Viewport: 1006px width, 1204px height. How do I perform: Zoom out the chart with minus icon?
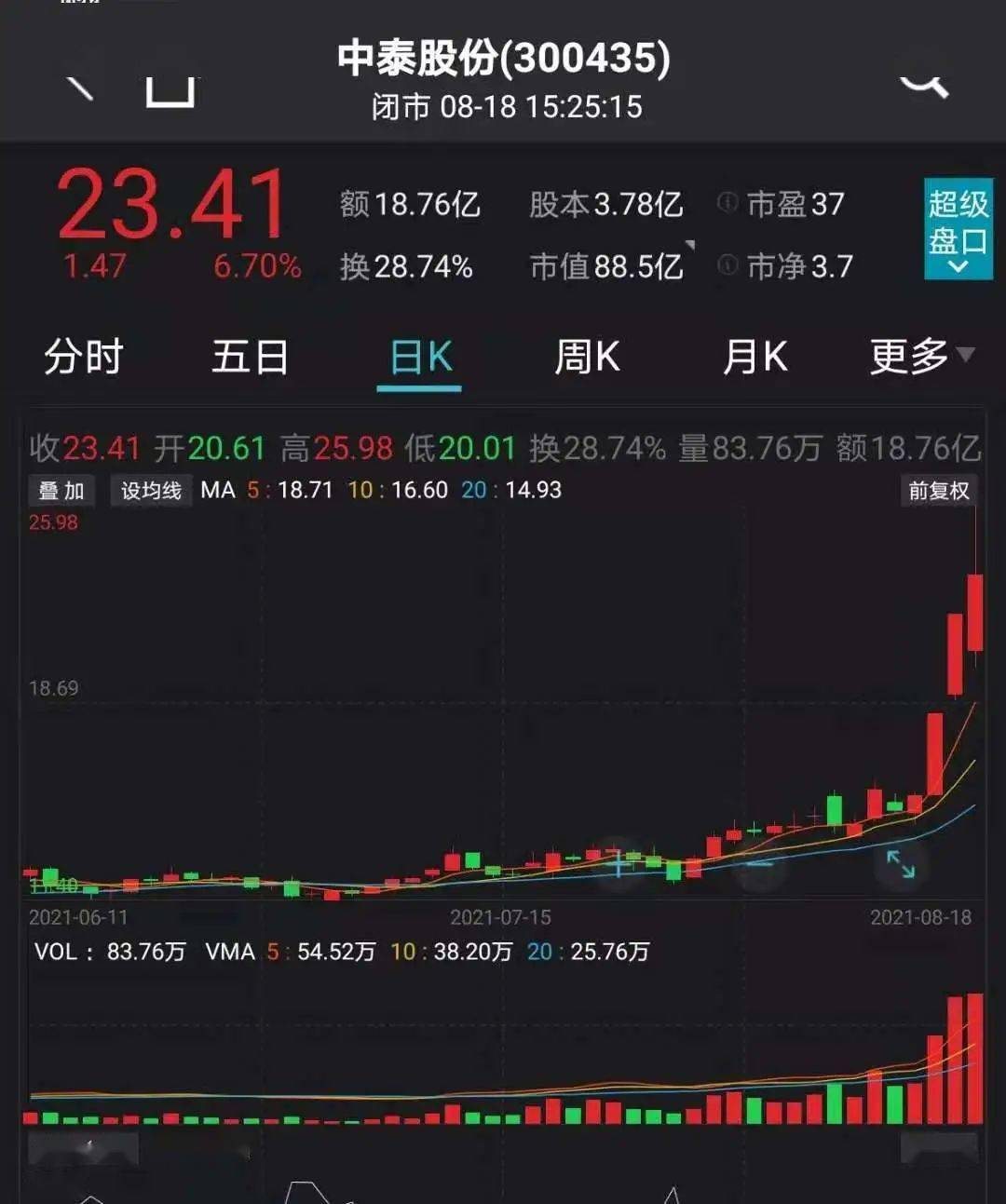point(759,864)
